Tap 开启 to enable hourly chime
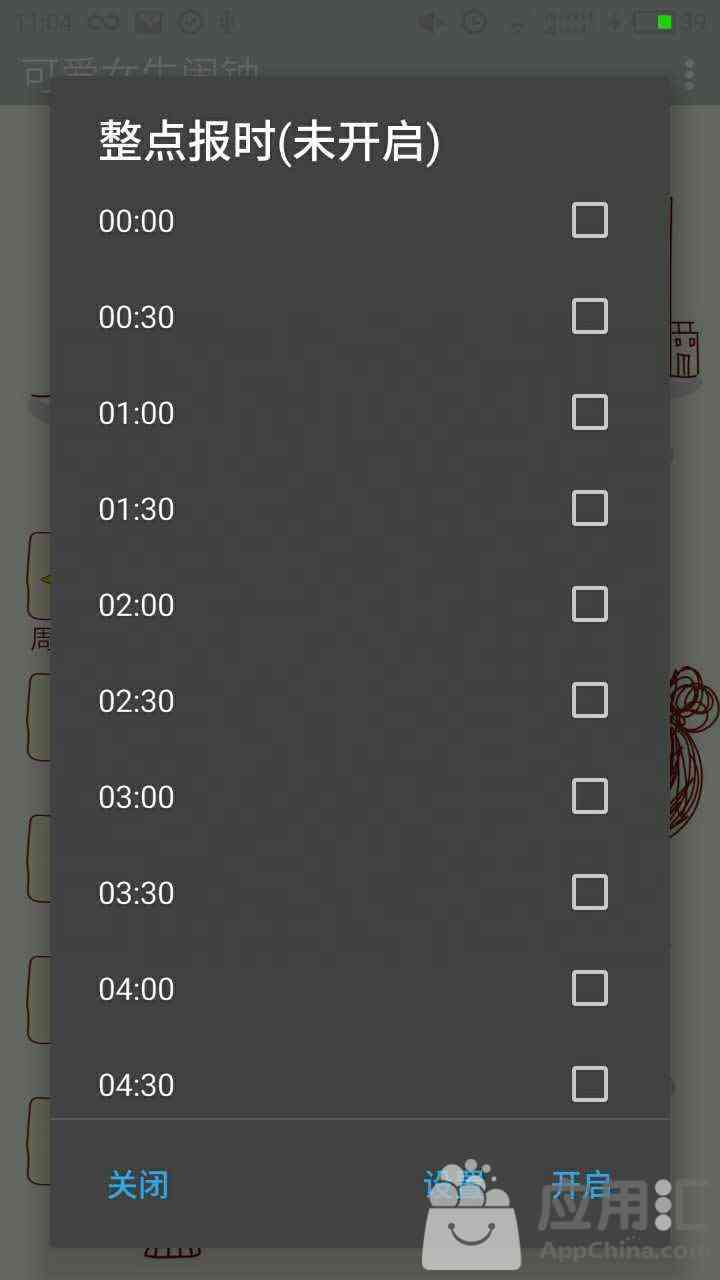Image resolution: width=720 pixels, height=1280 pixels. (581, 1185)
